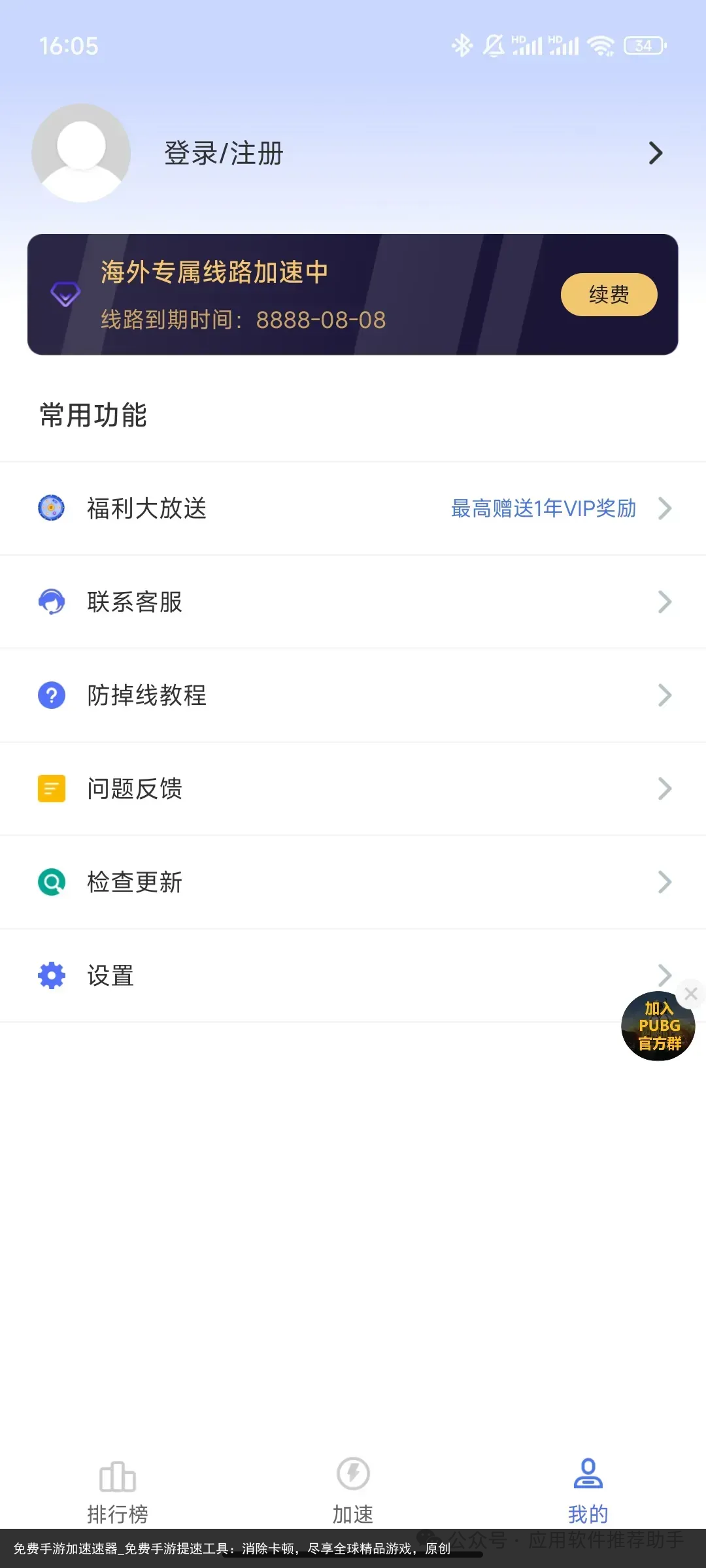Select 检查更新 to check updates
Viewport: 706px width, 1568px height.
point(353,882)
